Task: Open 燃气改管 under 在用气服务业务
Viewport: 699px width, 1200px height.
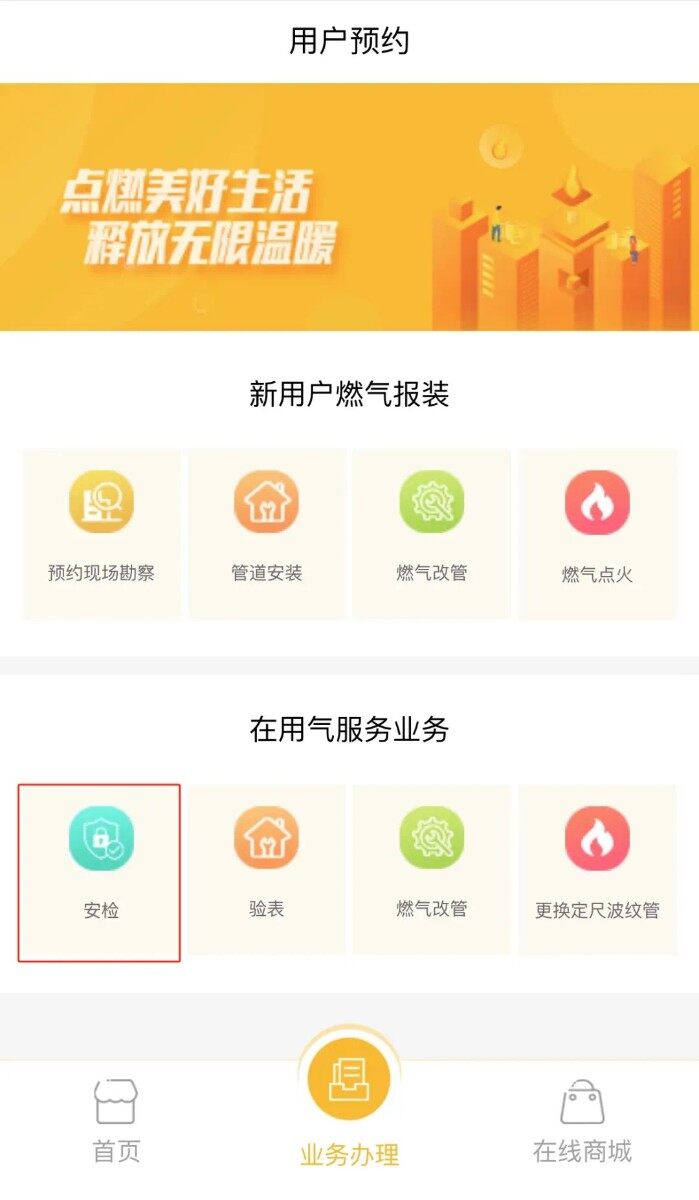Action: point(431,868)
